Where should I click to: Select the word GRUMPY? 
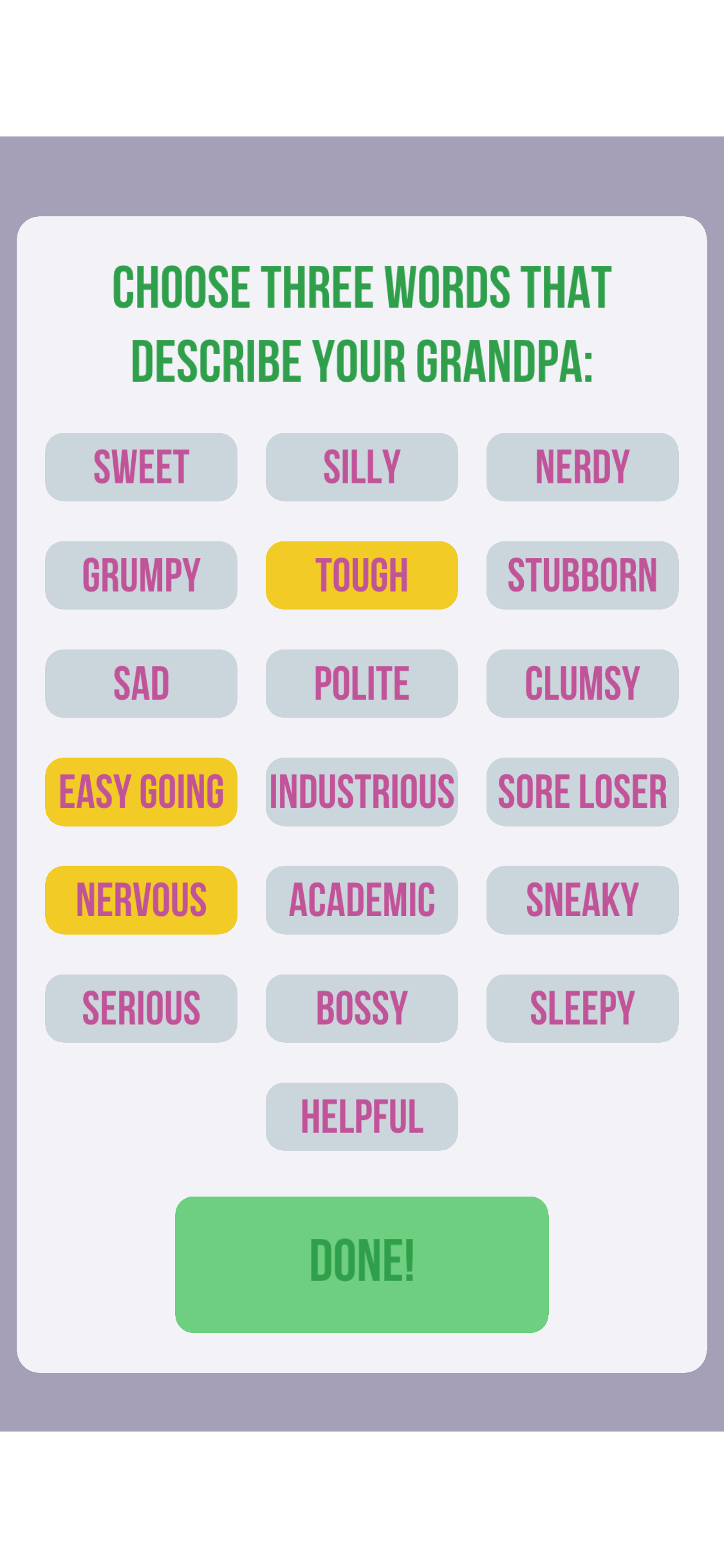pos(141,575)
